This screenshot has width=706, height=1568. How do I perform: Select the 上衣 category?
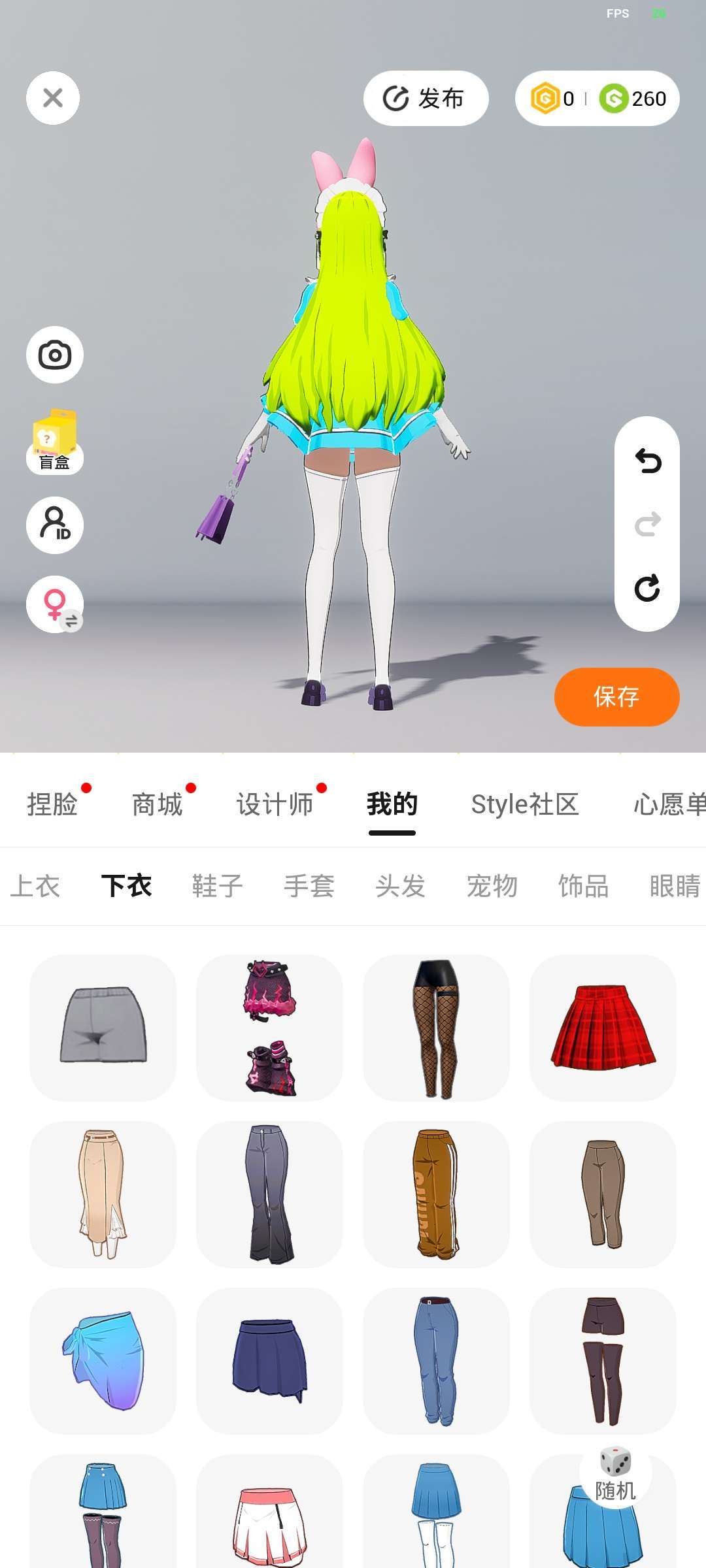coord(35,886)
